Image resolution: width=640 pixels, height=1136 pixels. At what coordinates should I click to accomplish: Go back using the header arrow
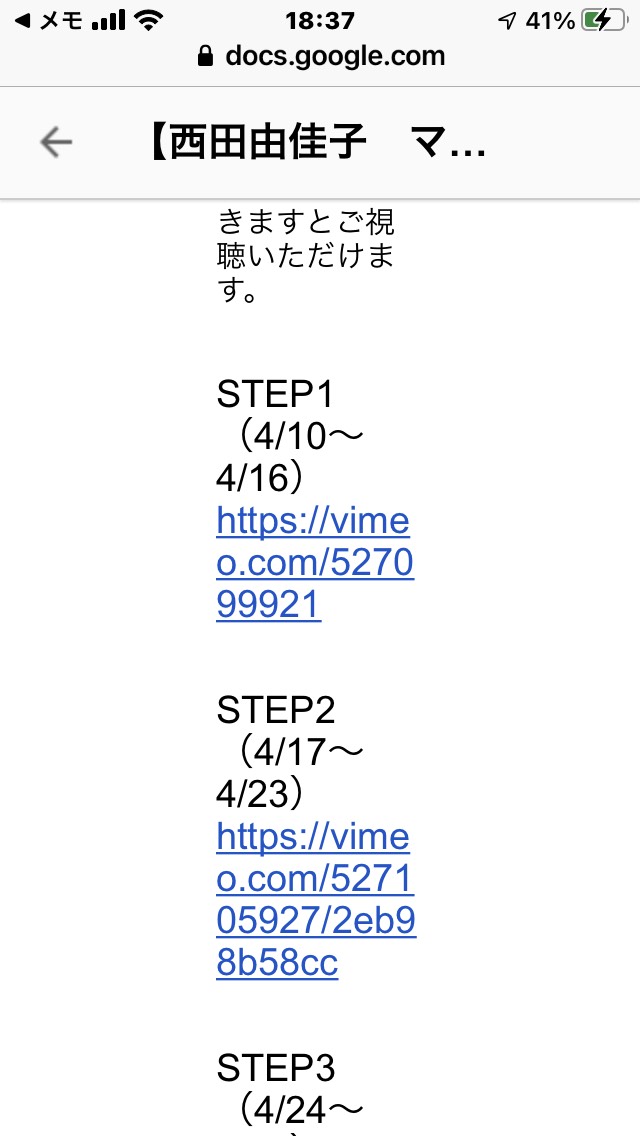point(56,142)
